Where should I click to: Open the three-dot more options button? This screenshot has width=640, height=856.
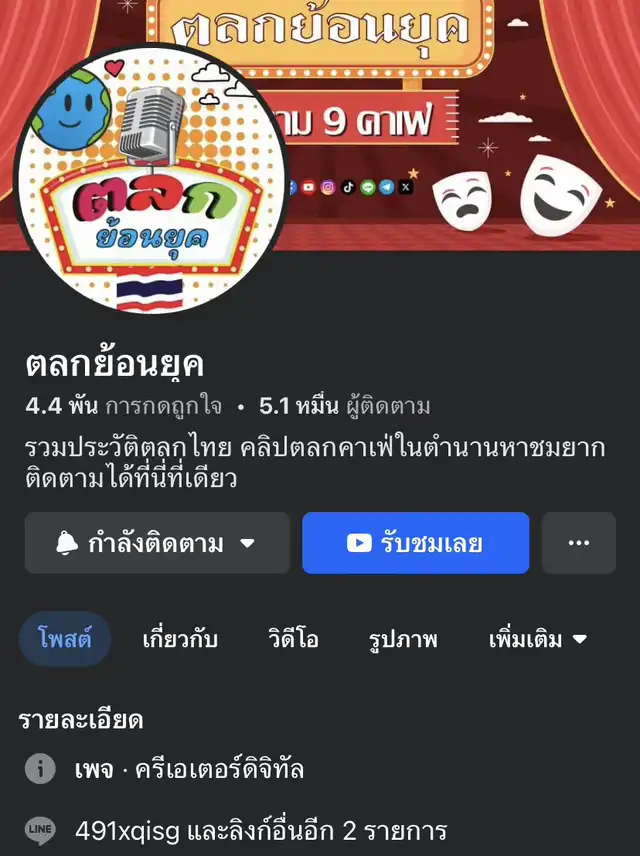tap(578, 543)
